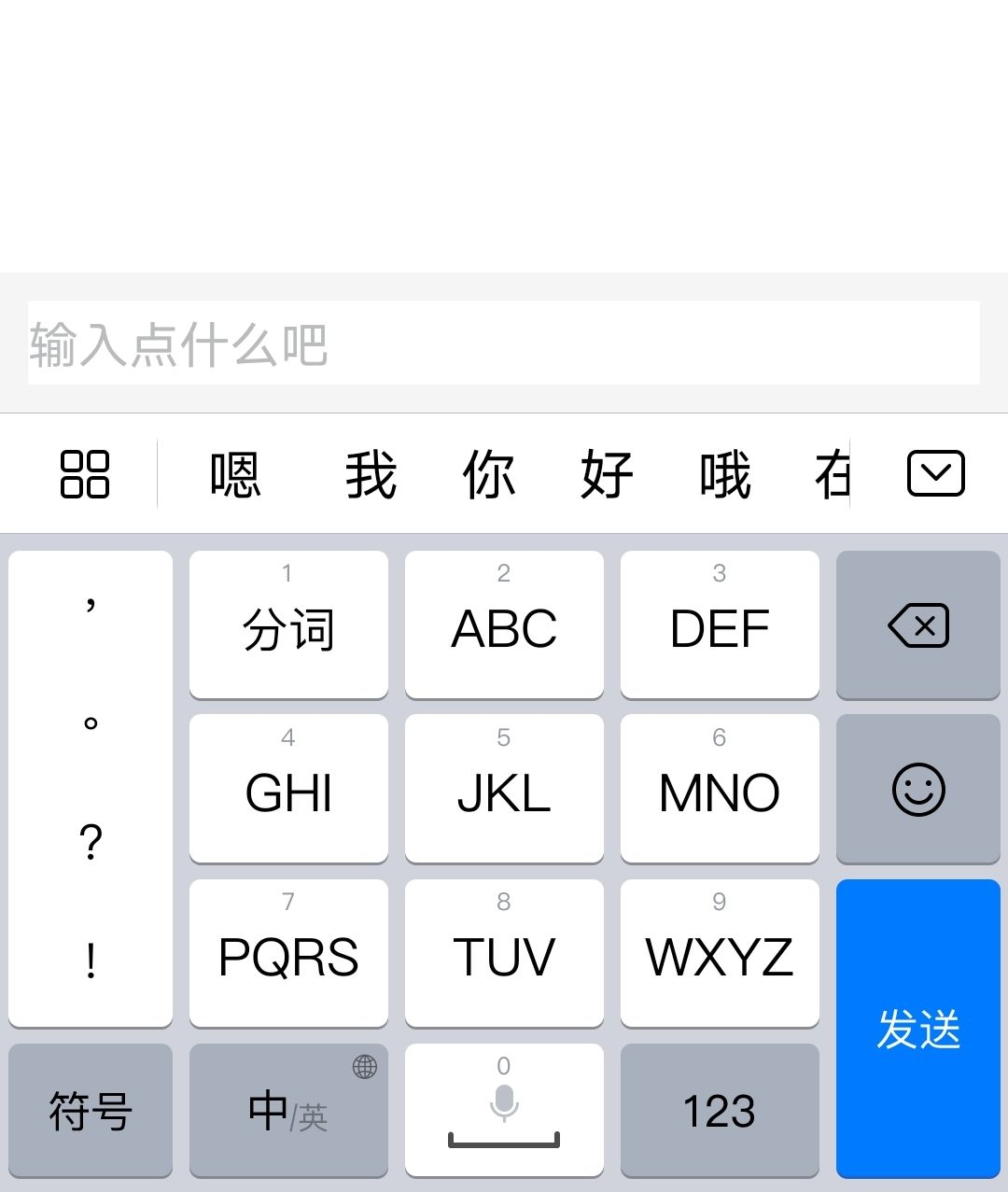Switch to the 123 number keyboard
Screen dimensions: 1008x1192
720,1111
